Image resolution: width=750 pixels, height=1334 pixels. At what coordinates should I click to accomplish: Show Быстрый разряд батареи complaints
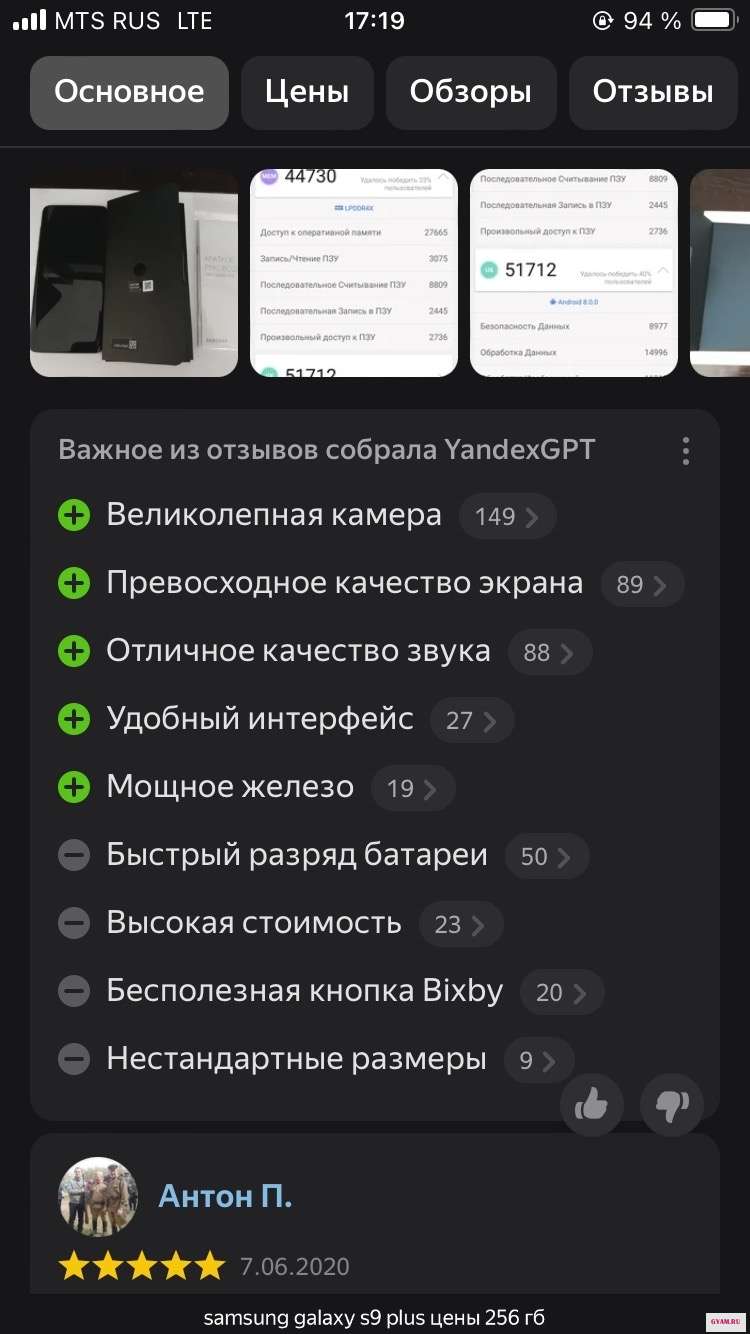point(546,857)
